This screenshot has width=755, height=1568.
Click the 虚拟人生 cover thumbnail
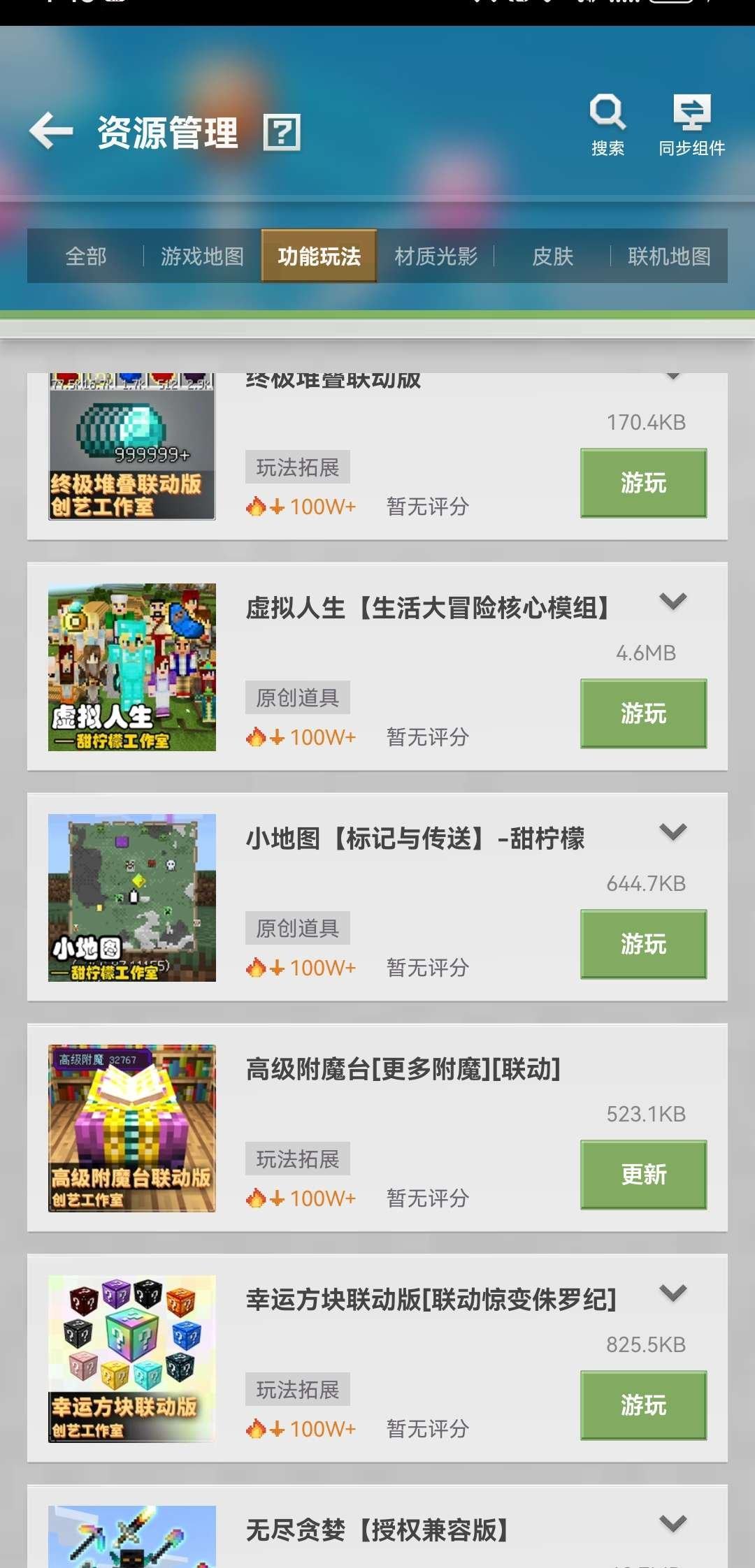click(131, 665)
